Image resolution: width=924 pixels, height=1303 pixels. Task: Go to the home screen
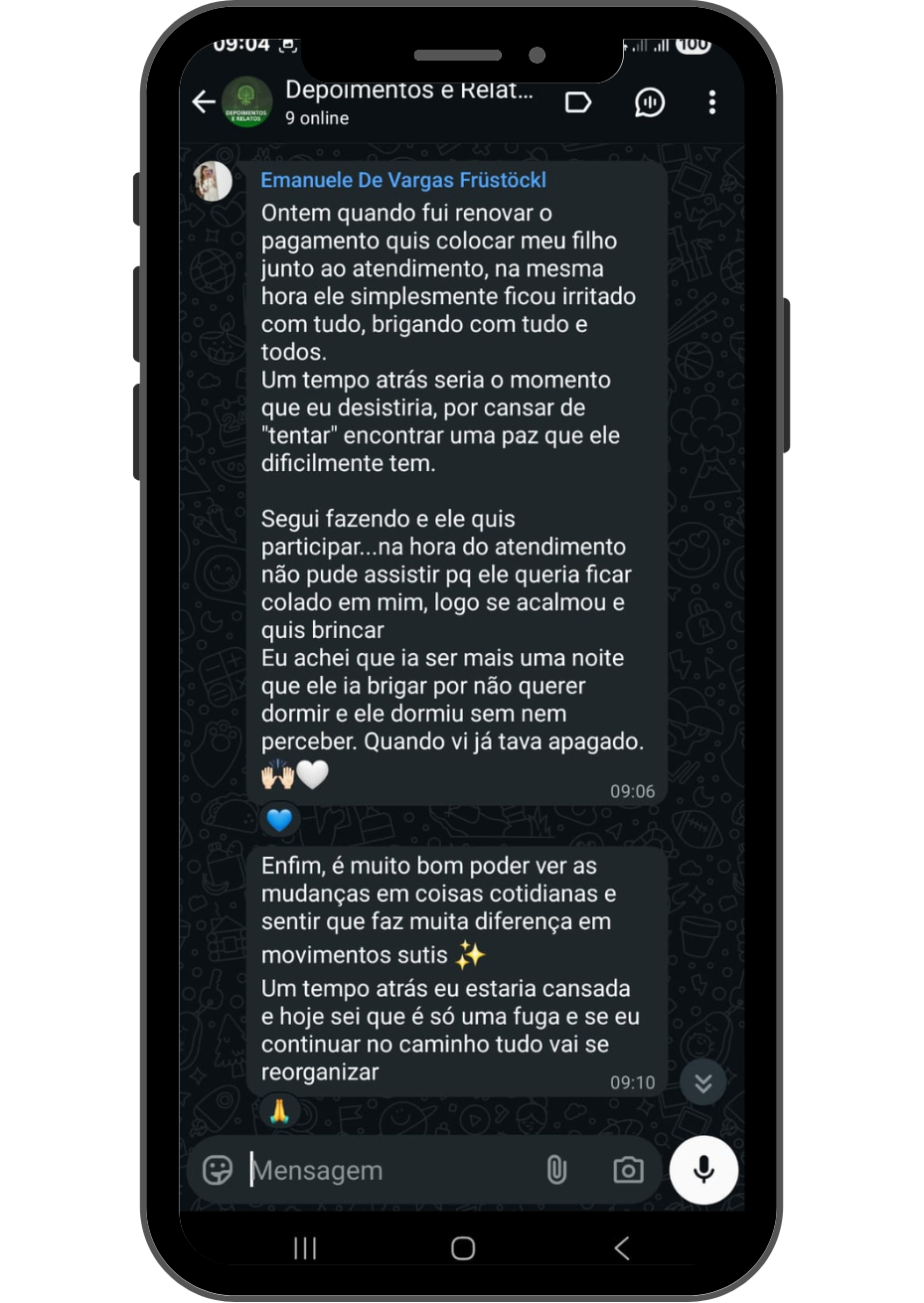[463, 1248]
